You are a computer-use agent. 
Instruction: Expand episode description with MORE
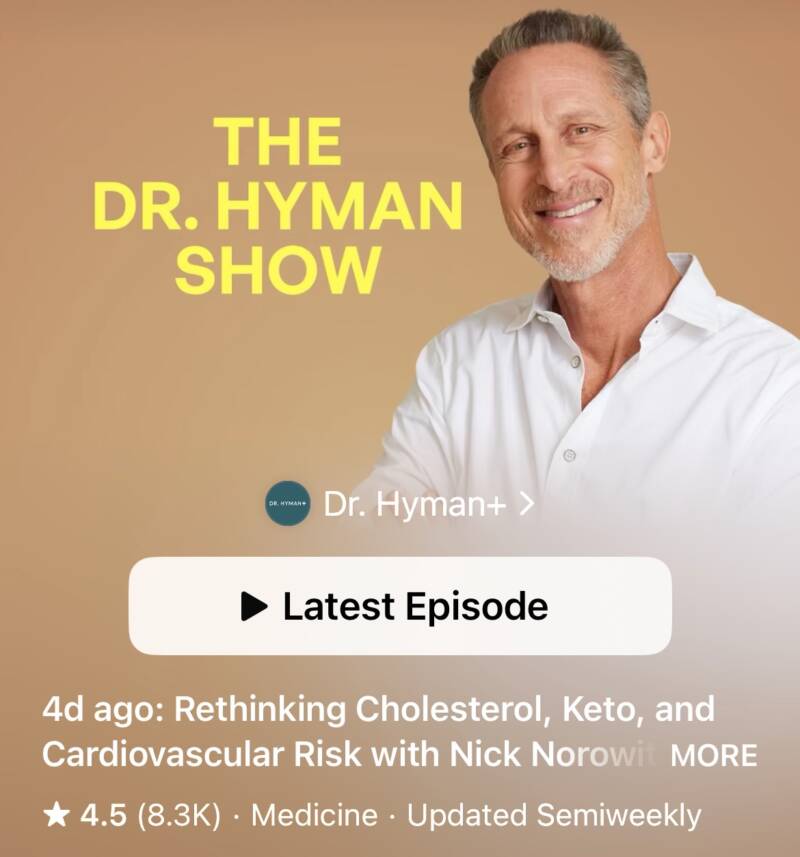tap(712, 755)
